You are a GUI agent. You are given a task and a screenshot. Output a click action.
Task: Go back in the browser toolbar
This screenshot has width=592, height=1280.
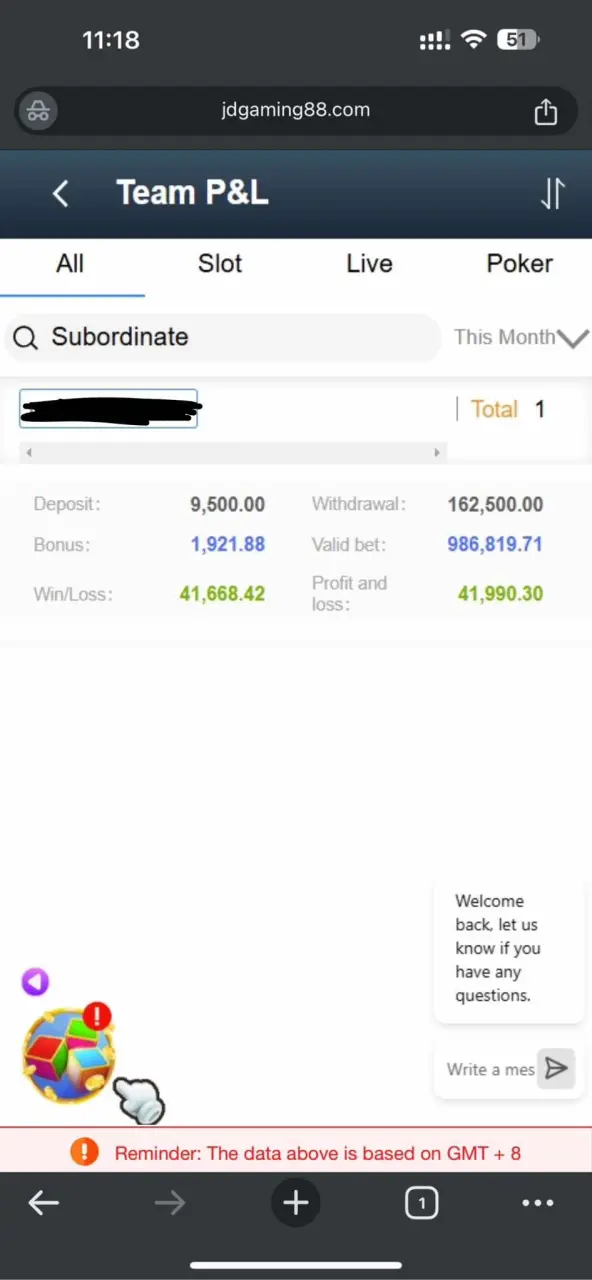point(43,1204)
